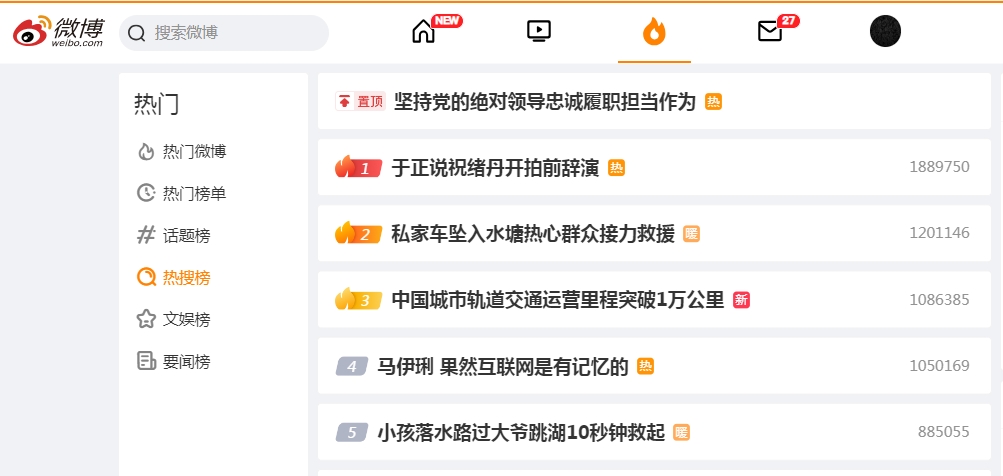Open pinned topic 坚持党的绝对领导忠诚履职担当作为

544,101
